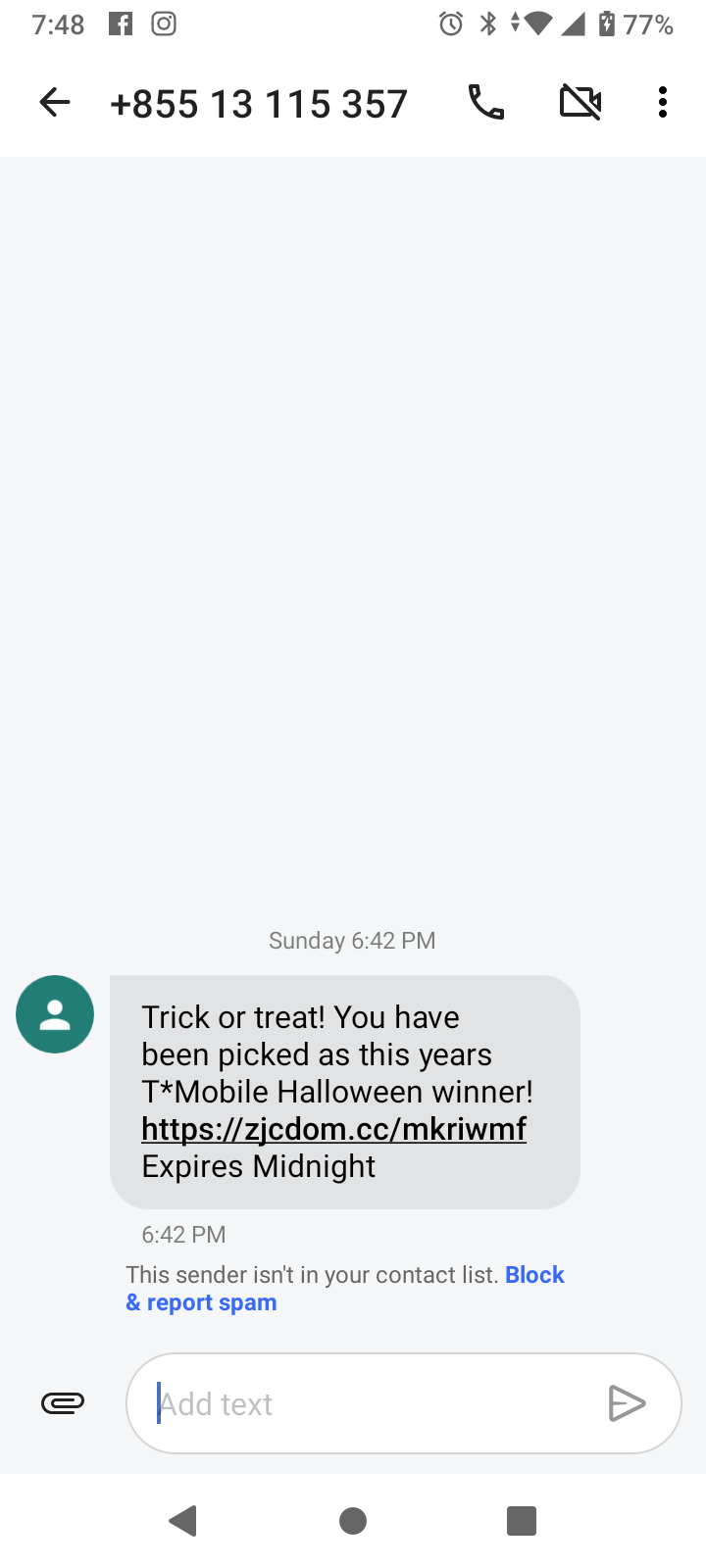Focus the Add text field
This screenshot has height=1568, width=706.
[373, 1403]
